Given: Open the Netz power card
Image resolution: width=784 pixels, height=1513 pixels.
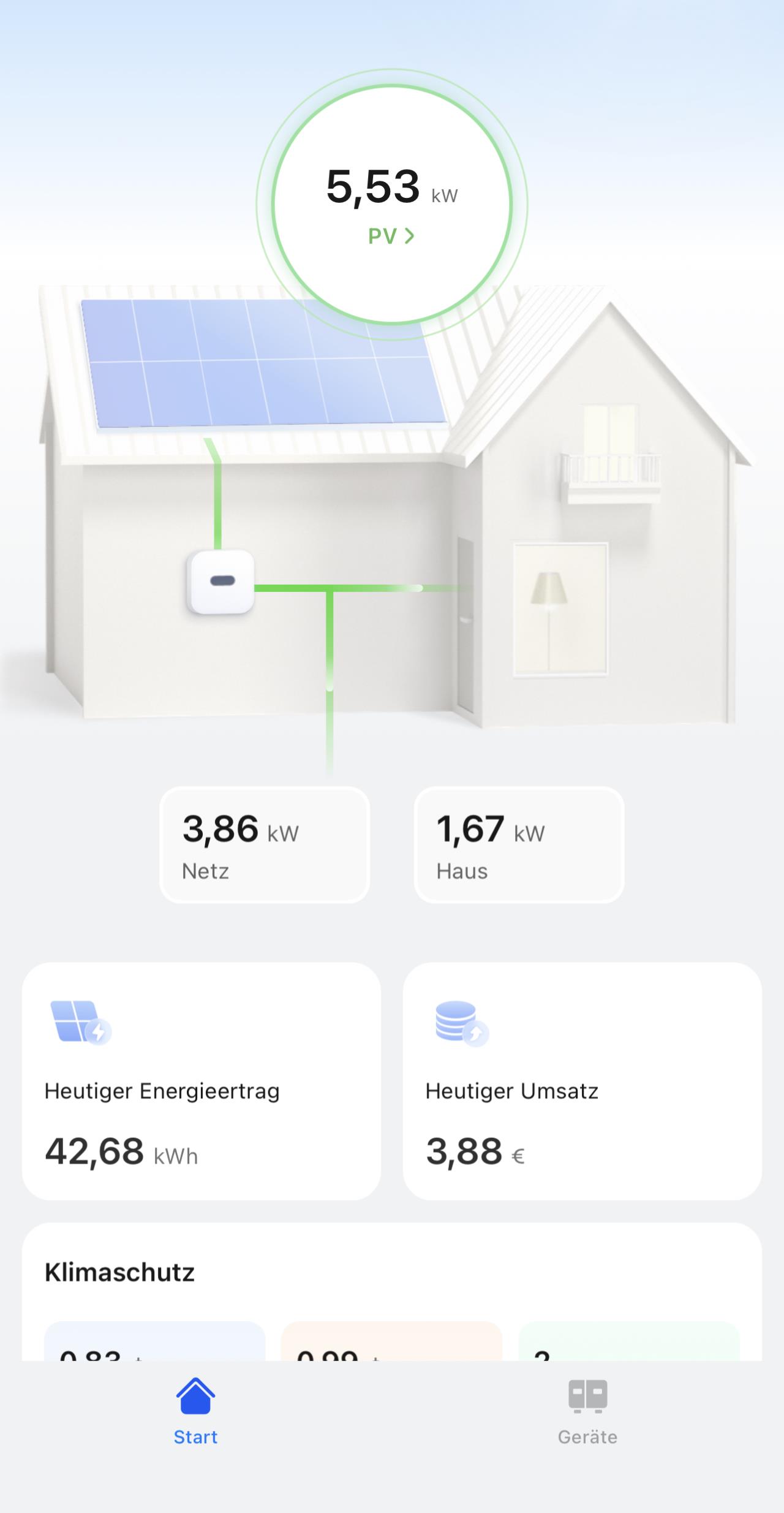Looking at the screenshot, I should [265, 844].
